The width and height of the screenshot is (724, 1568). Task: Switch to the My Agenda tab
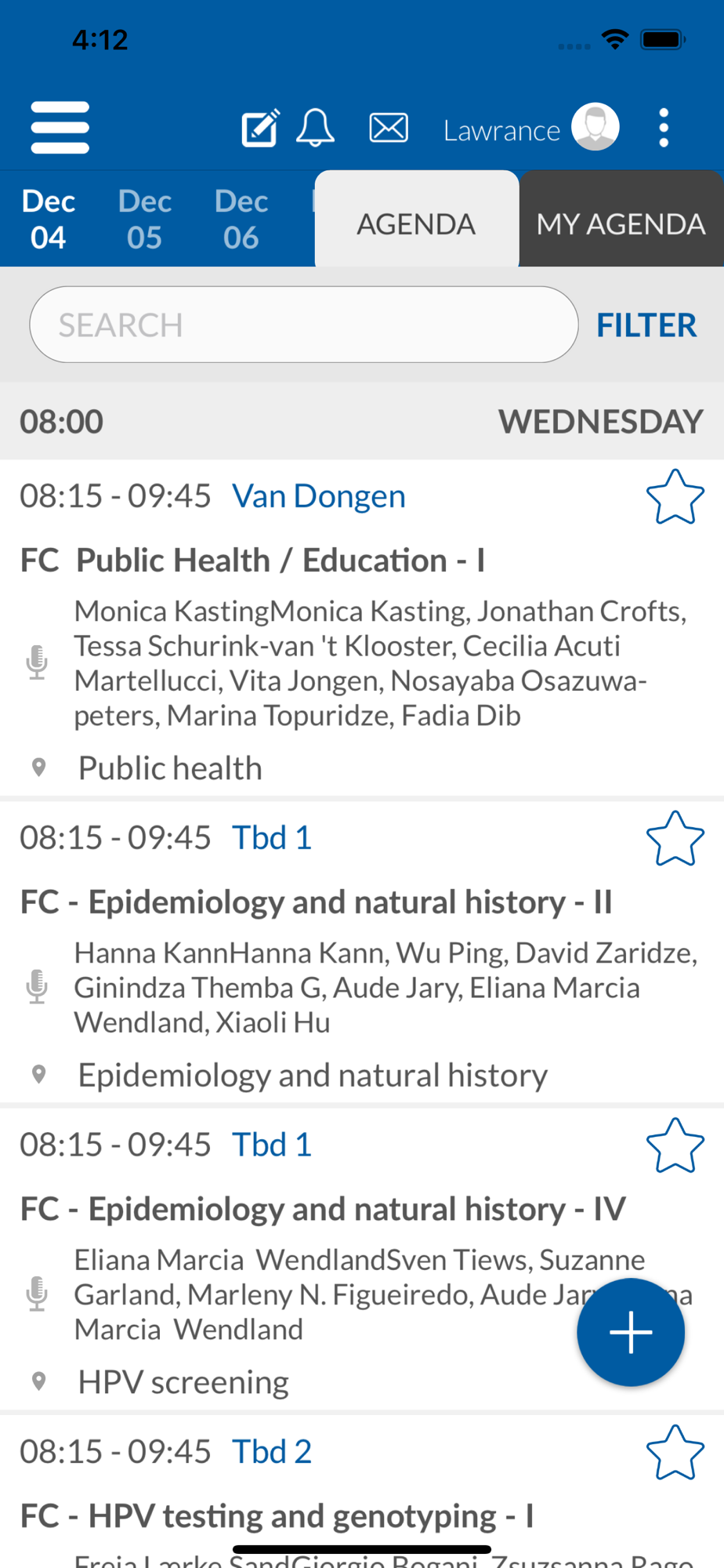621,224
